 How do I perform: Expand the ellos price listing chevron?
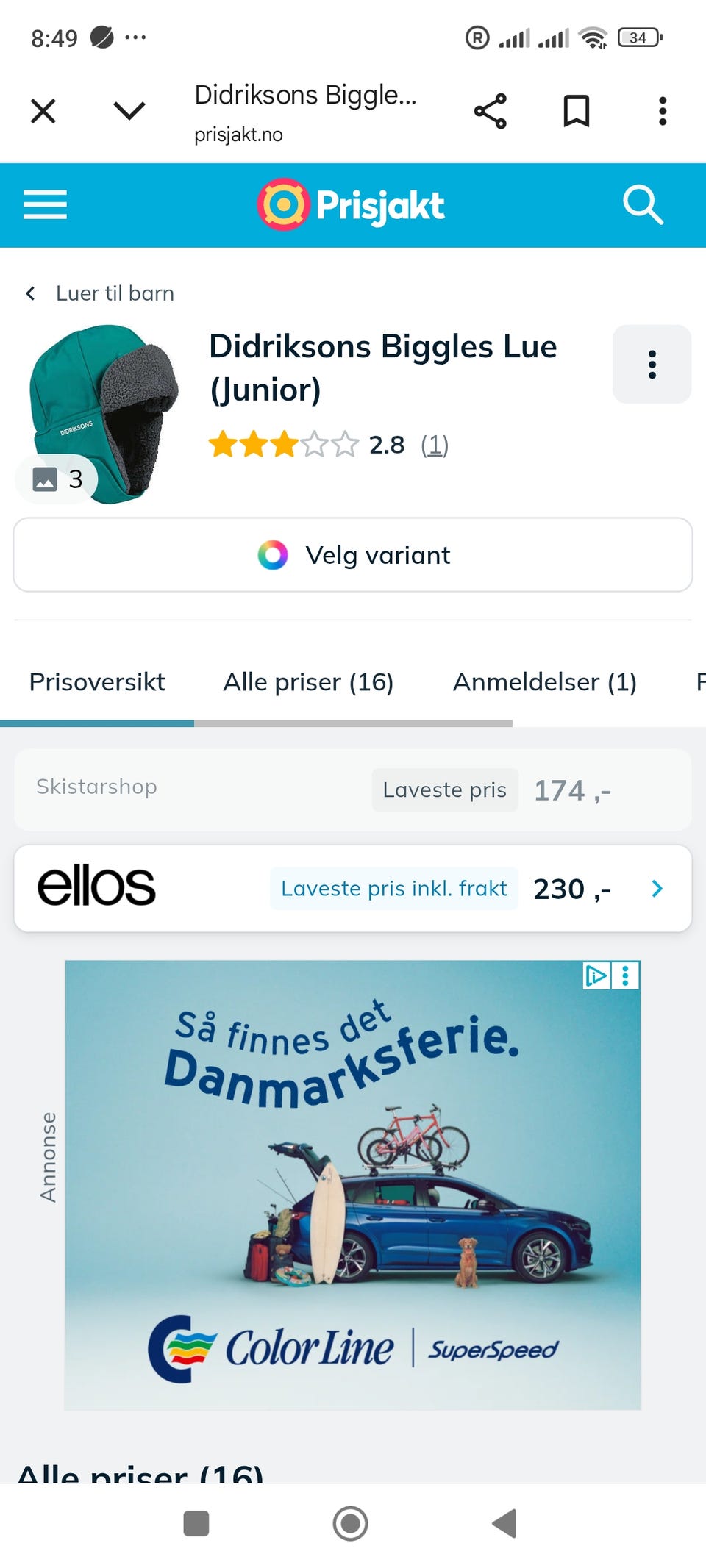pyautogui.click(x=657, y=888)
